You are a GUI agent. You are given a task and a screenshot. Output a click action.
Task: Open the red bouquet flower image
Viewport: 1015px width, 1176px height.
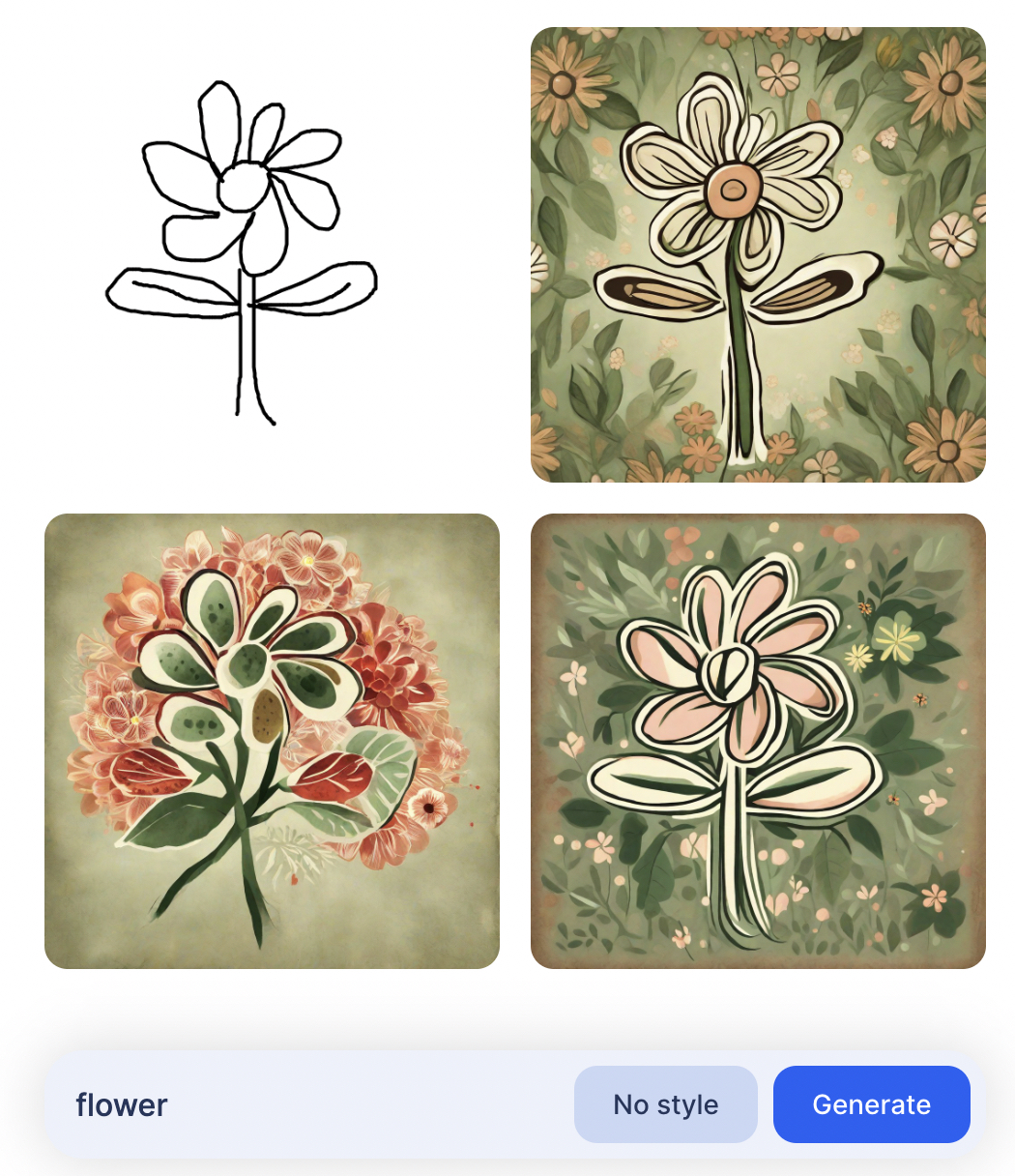click(x=272, y=741)
